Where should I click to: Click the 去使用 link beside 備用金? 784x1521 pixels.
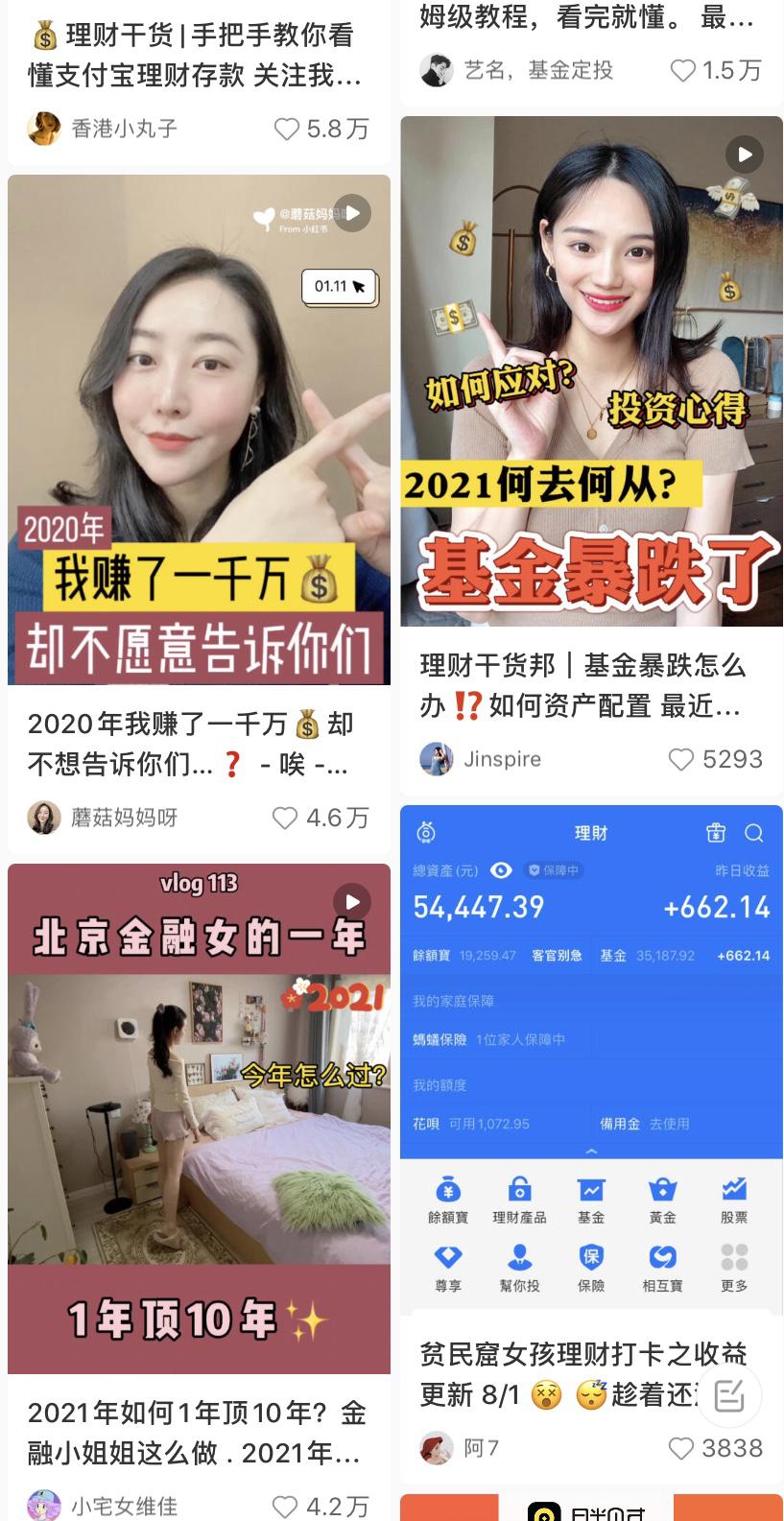(x=672, y=1124)
